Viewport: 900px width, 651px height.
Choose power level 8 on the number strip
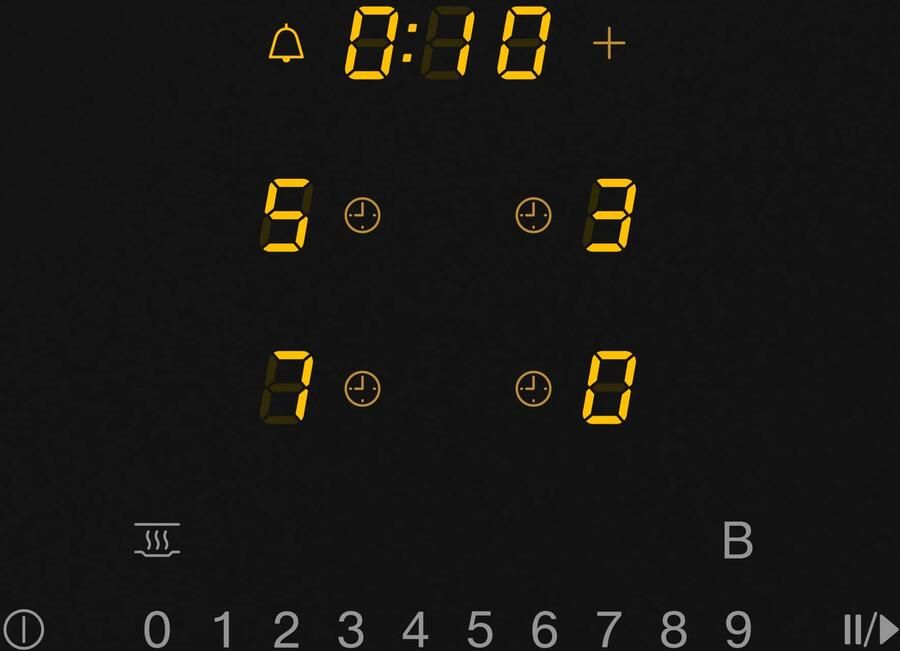coord(673,630)
